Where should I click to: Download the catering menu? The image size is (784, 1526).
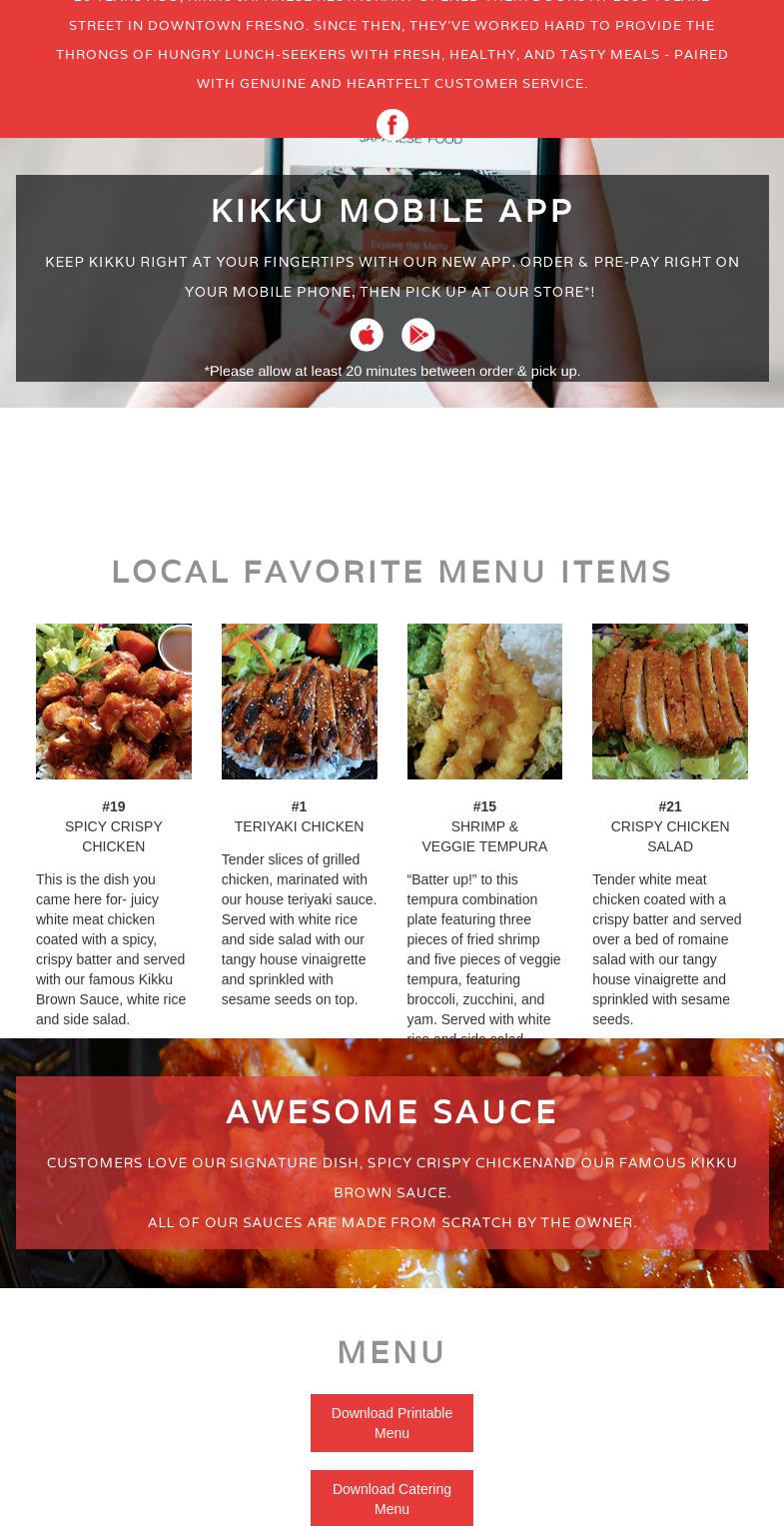click(x=392, y=1498)
